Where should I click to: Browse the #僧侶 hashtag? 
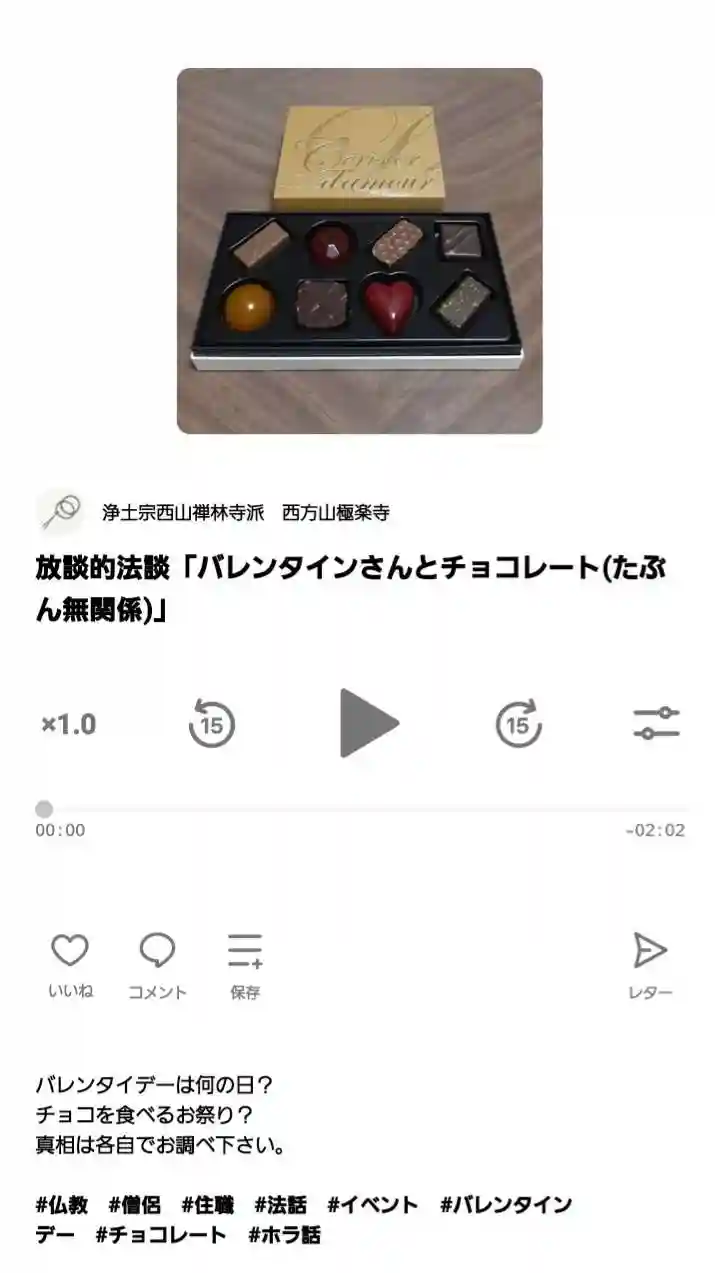[134, 1205]
